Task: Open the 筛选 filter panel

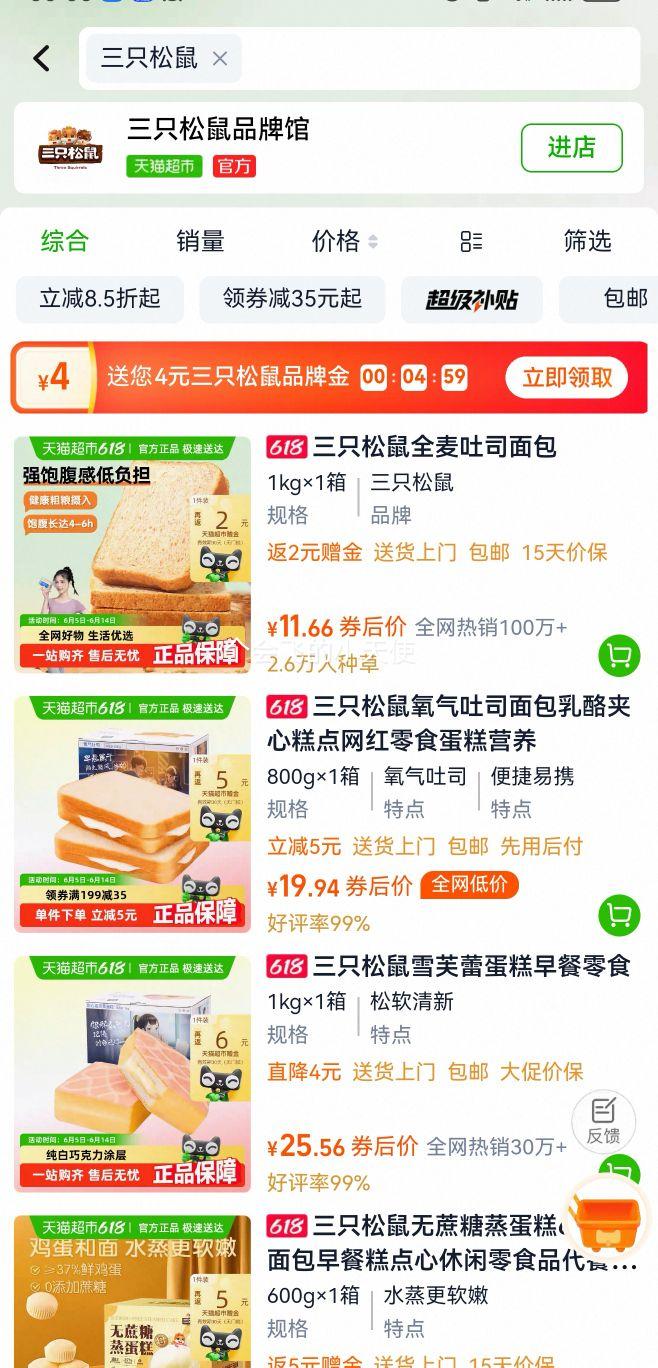Action: [587, 241]
